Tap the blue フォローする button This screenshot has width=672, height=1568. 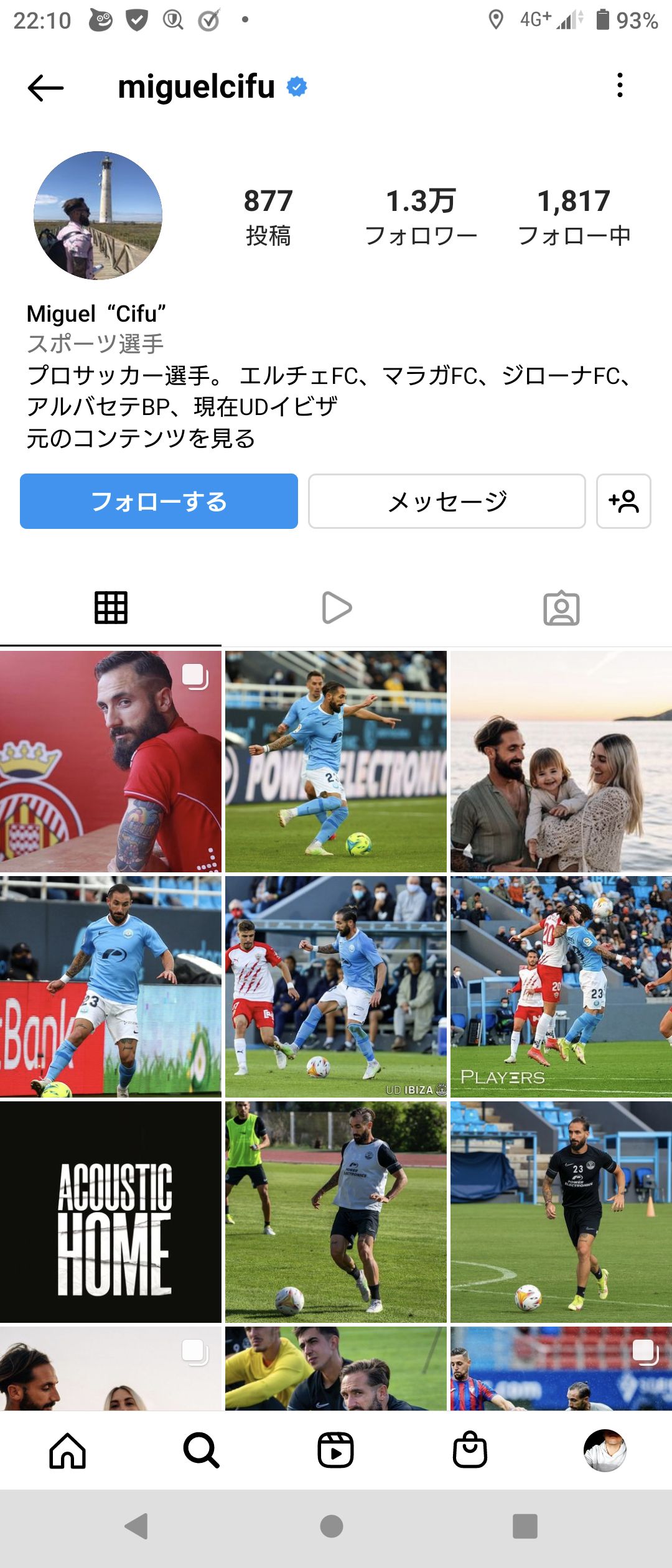point(159,502)
